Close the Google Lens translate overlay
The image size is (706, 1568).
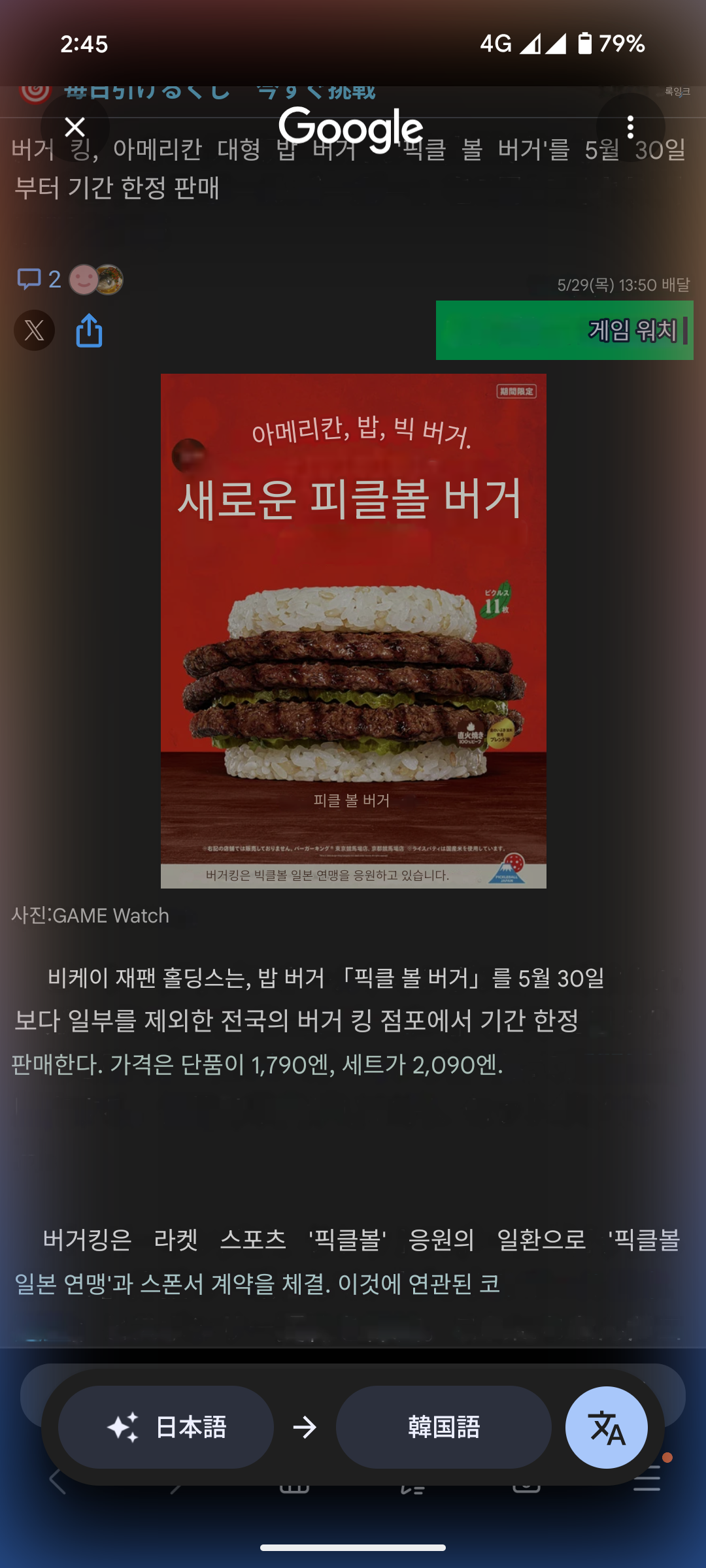tap(75, 127)
